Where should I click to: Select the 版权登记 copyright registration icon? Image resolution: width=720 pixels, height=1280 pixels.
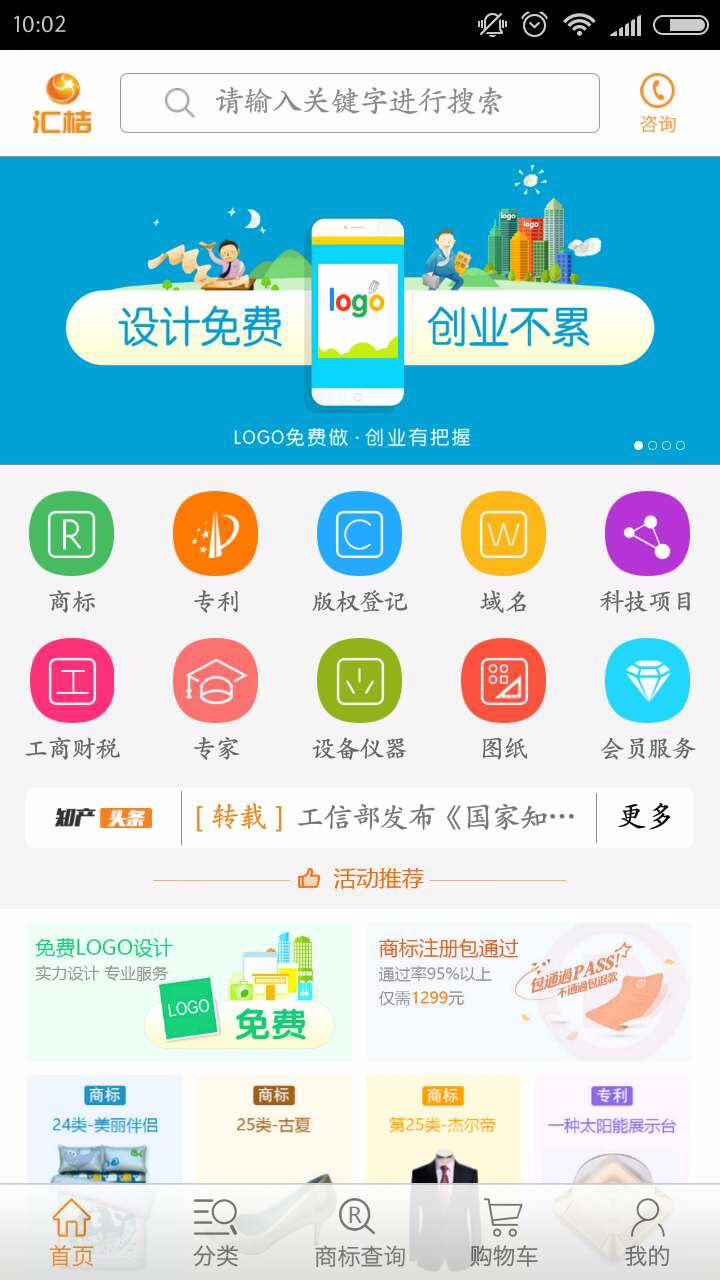(360, 552)
